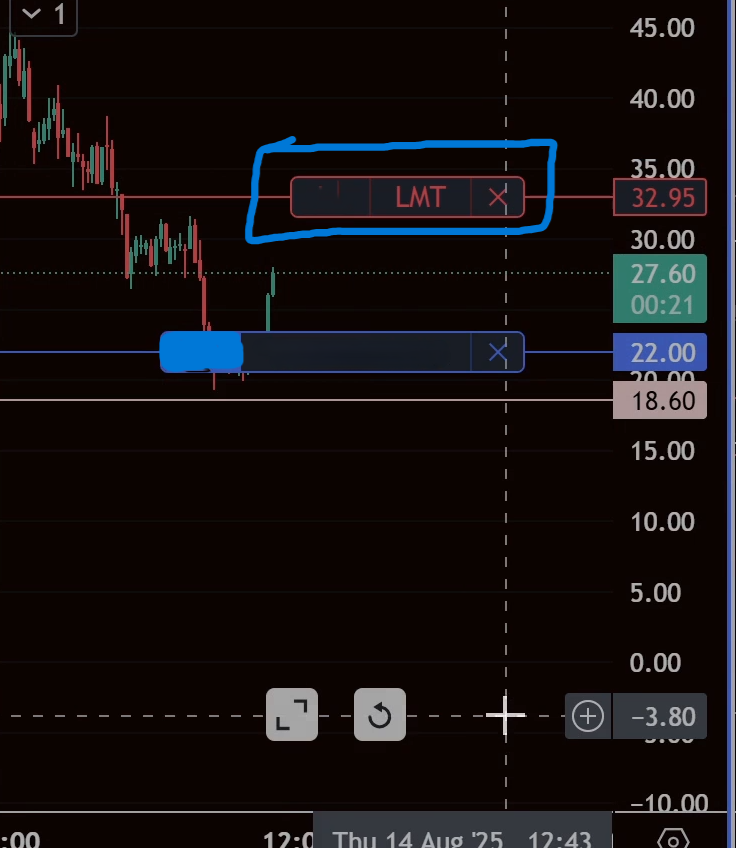Viewport: 736px width, 848px height.
Task: Open chart settings gear icon
Action: 674,838
